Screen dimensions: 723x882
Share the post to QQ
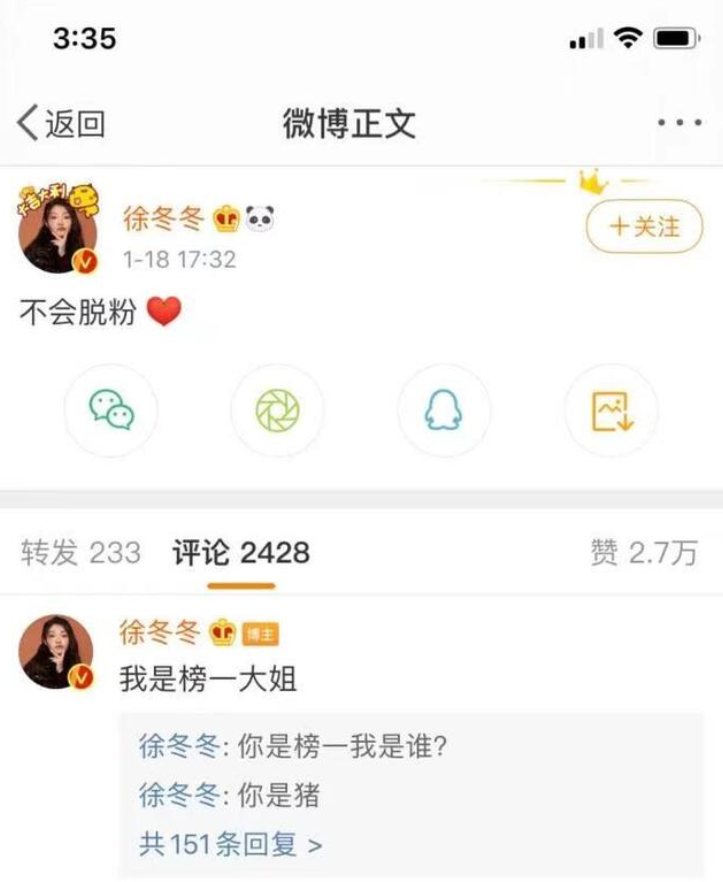(444, 410)
